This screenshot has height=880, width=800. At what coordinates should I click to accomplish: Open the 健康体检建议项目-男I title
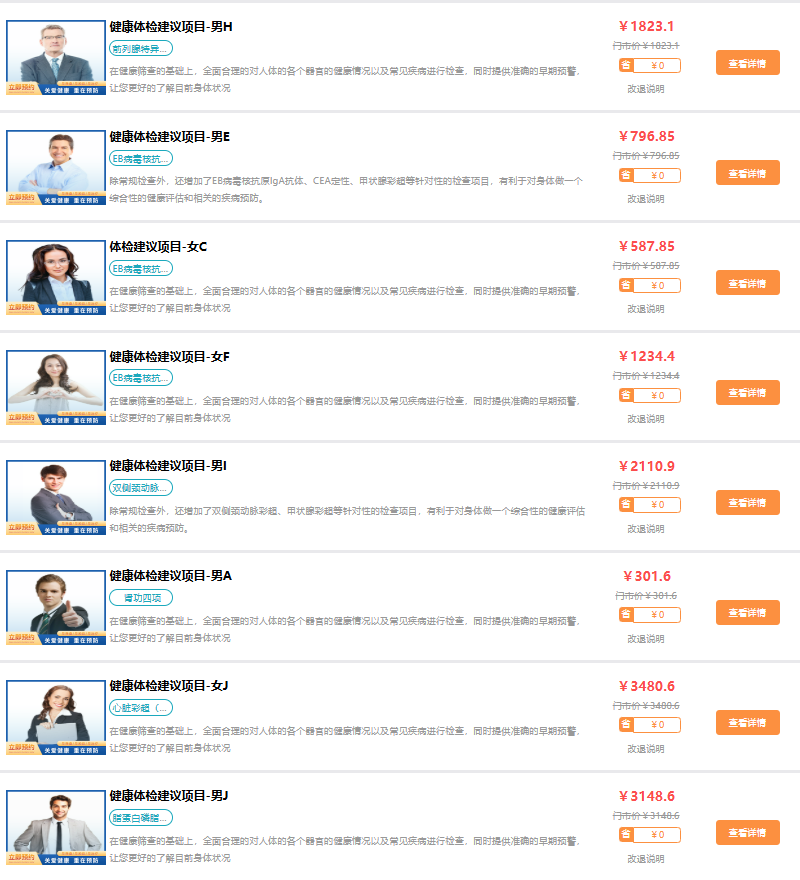168,466
